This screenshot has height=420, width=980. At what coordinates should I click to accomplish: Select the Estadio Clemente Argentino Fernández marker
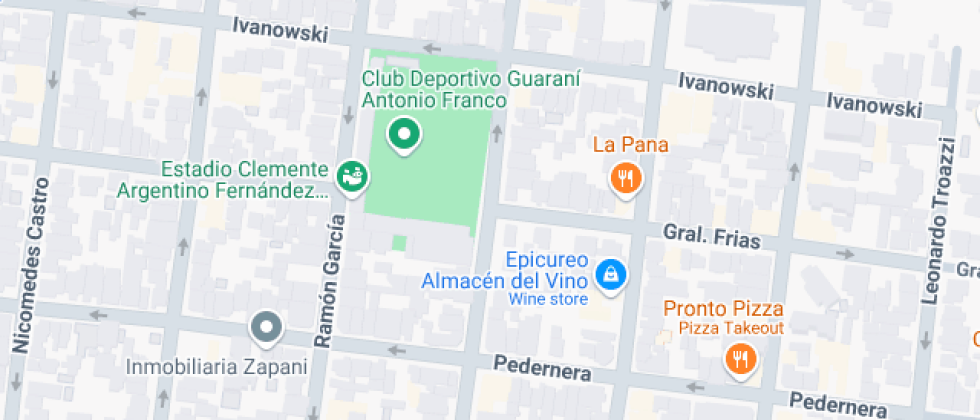coord(352,177)
